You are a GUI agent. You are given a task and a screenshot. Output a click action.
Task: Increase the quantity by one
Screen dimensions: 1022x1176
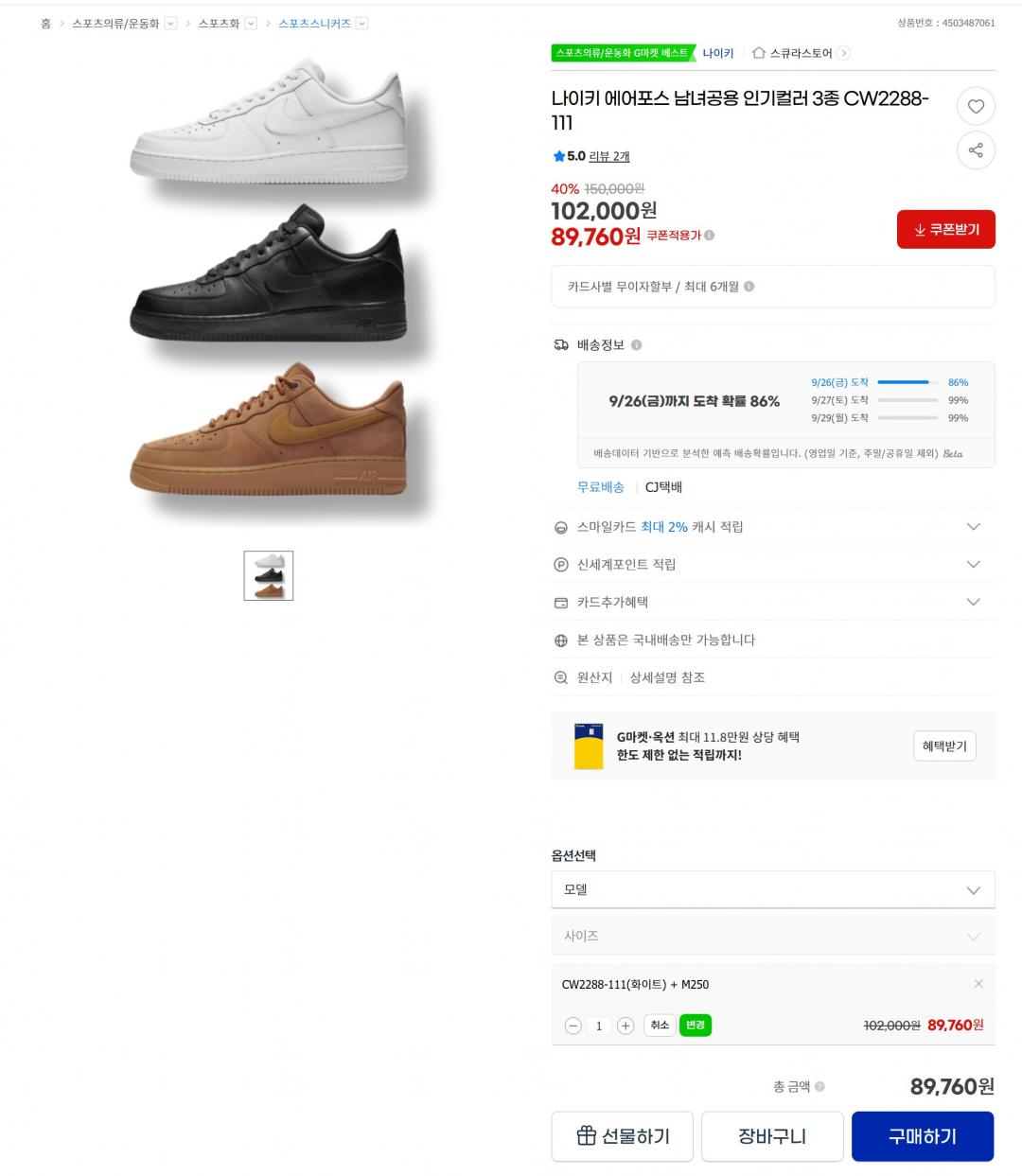pos(626,1026)
